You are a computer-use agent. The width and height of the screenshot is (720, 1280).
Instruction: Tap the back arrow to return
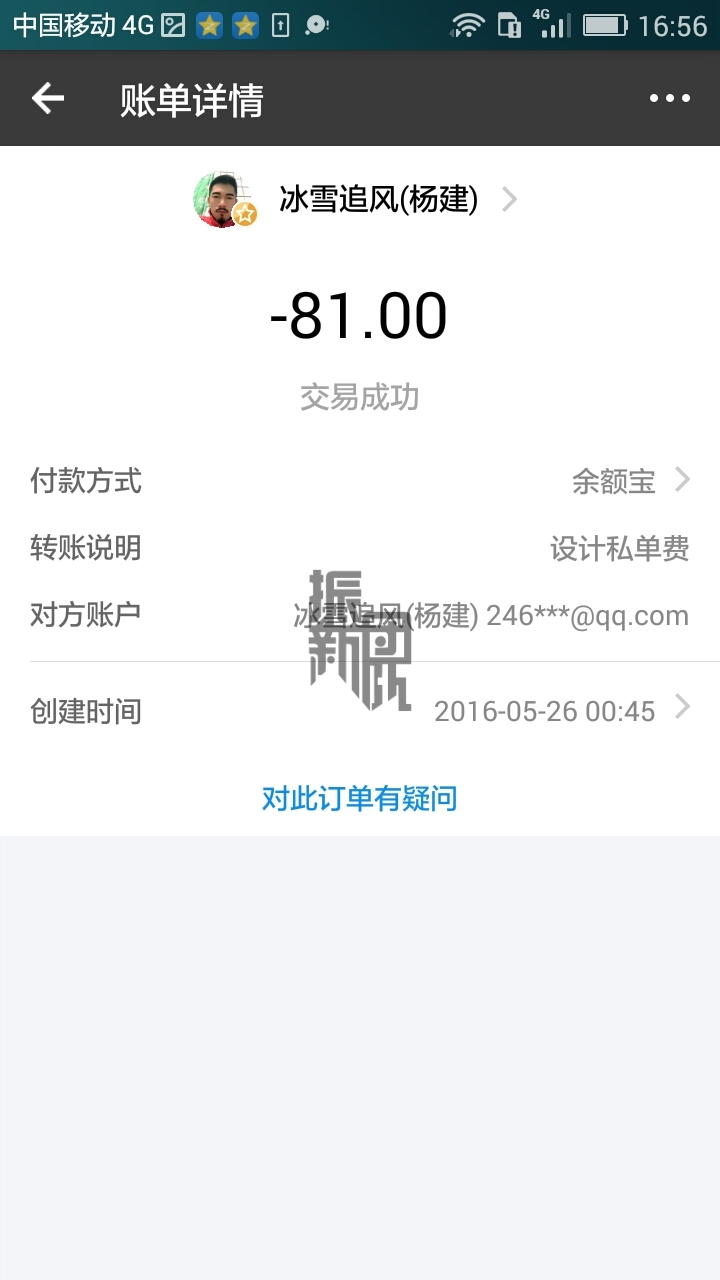pos(45,98)
